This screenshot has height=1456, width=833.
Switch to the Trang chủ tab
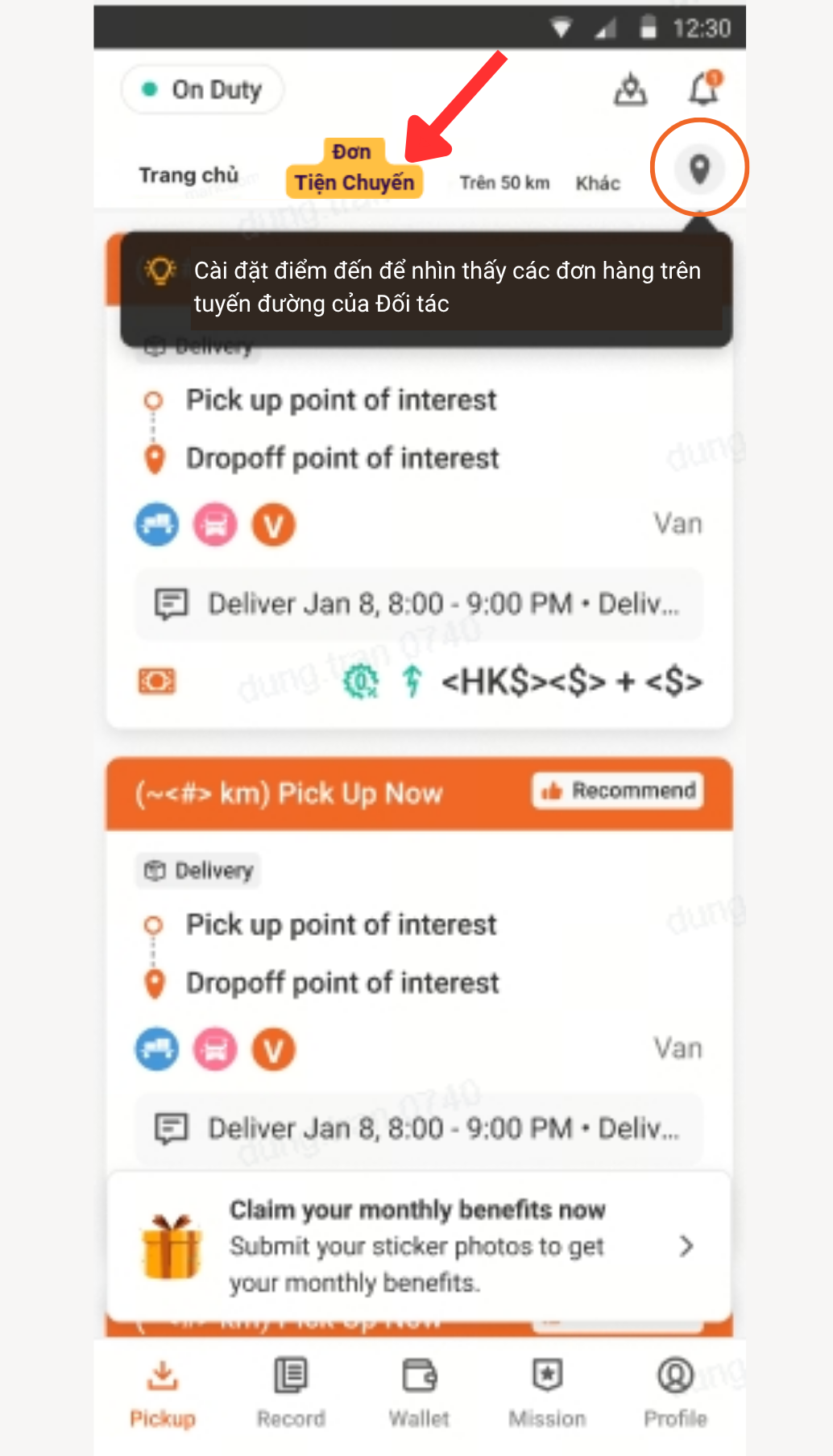(189, 175)
